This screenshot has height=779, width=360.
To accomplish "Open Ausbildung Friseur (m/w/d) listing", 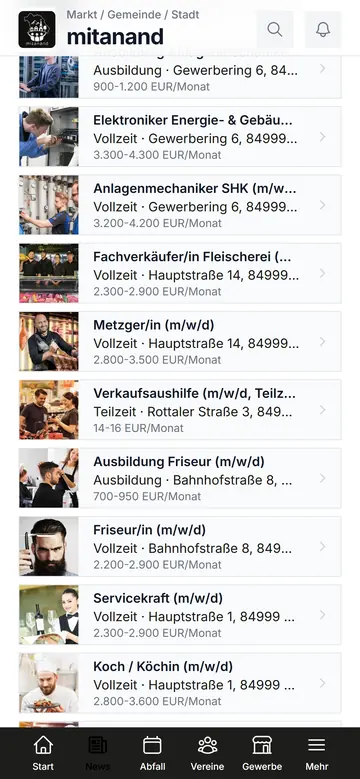I will pos(180,478).
